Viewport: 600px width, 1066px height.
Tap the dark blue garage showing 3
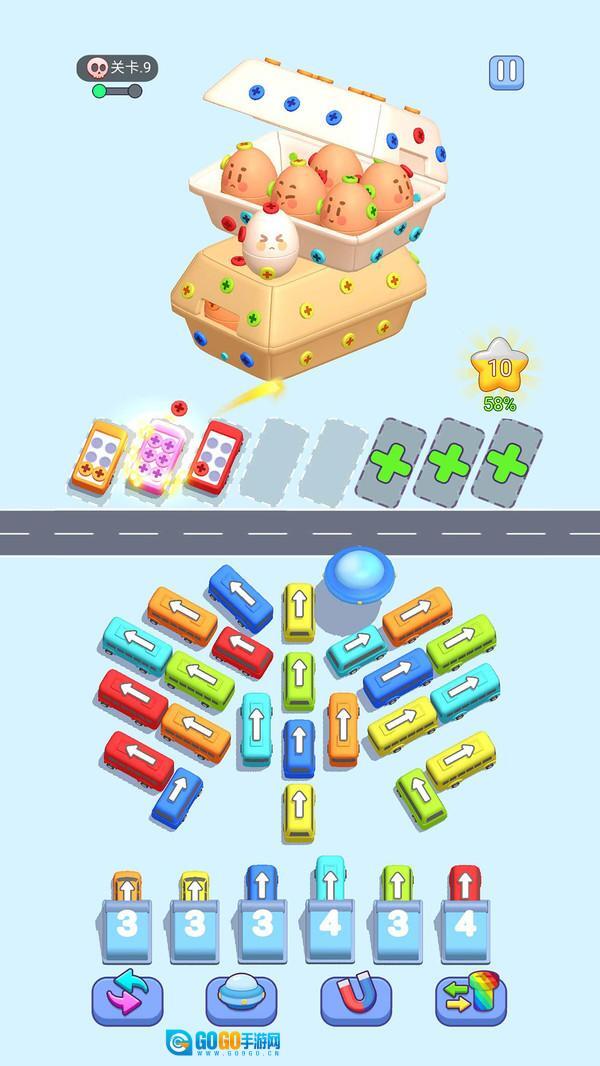tap(262, 916)
